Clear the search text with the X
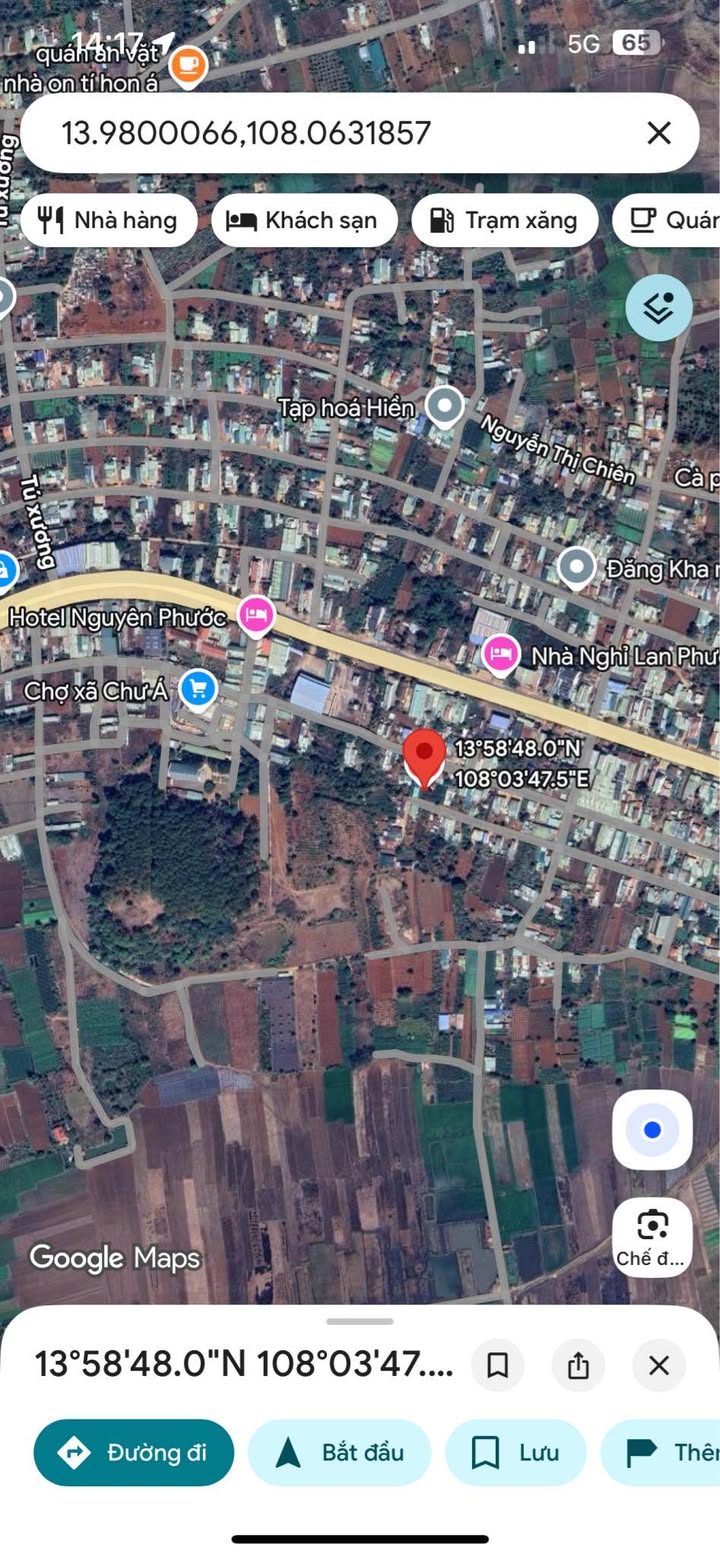Viewport: 720px width, 1557px height. click(658, 133)
